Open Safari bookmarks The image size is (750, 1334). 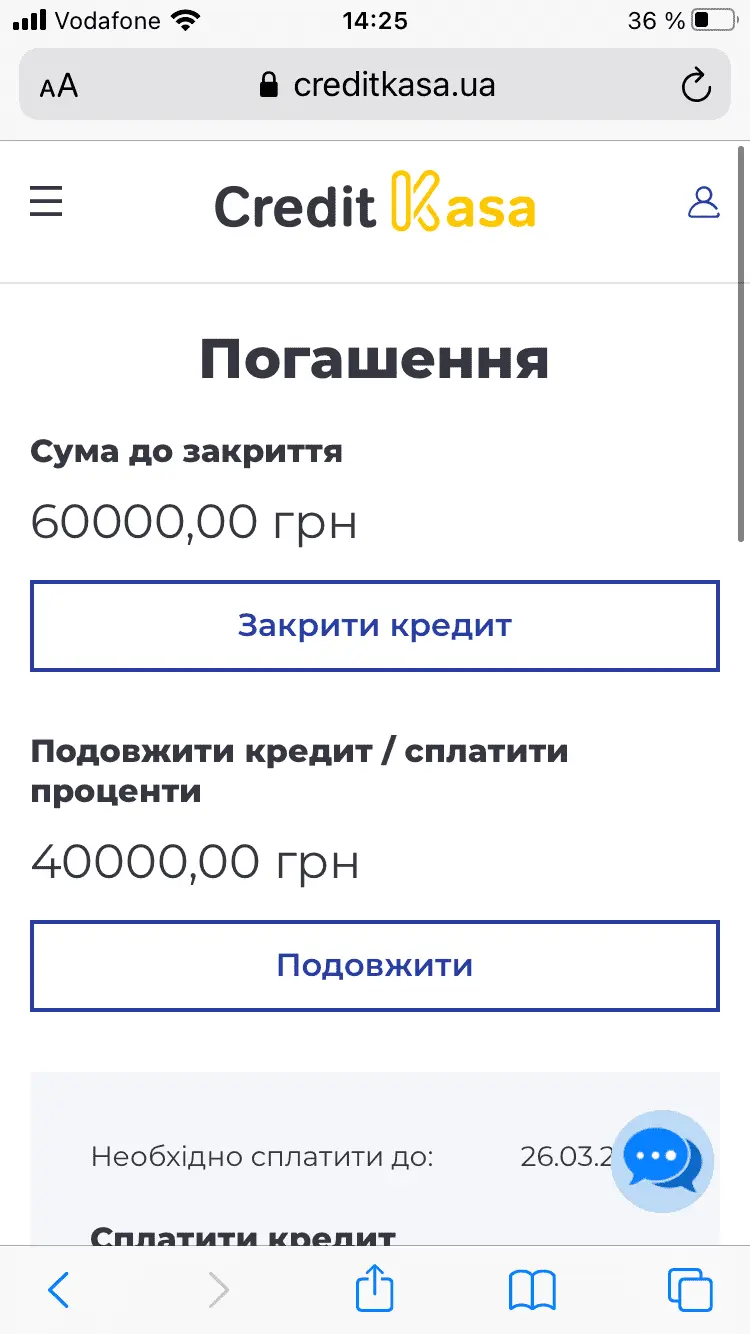click(x=532, y=1290)
